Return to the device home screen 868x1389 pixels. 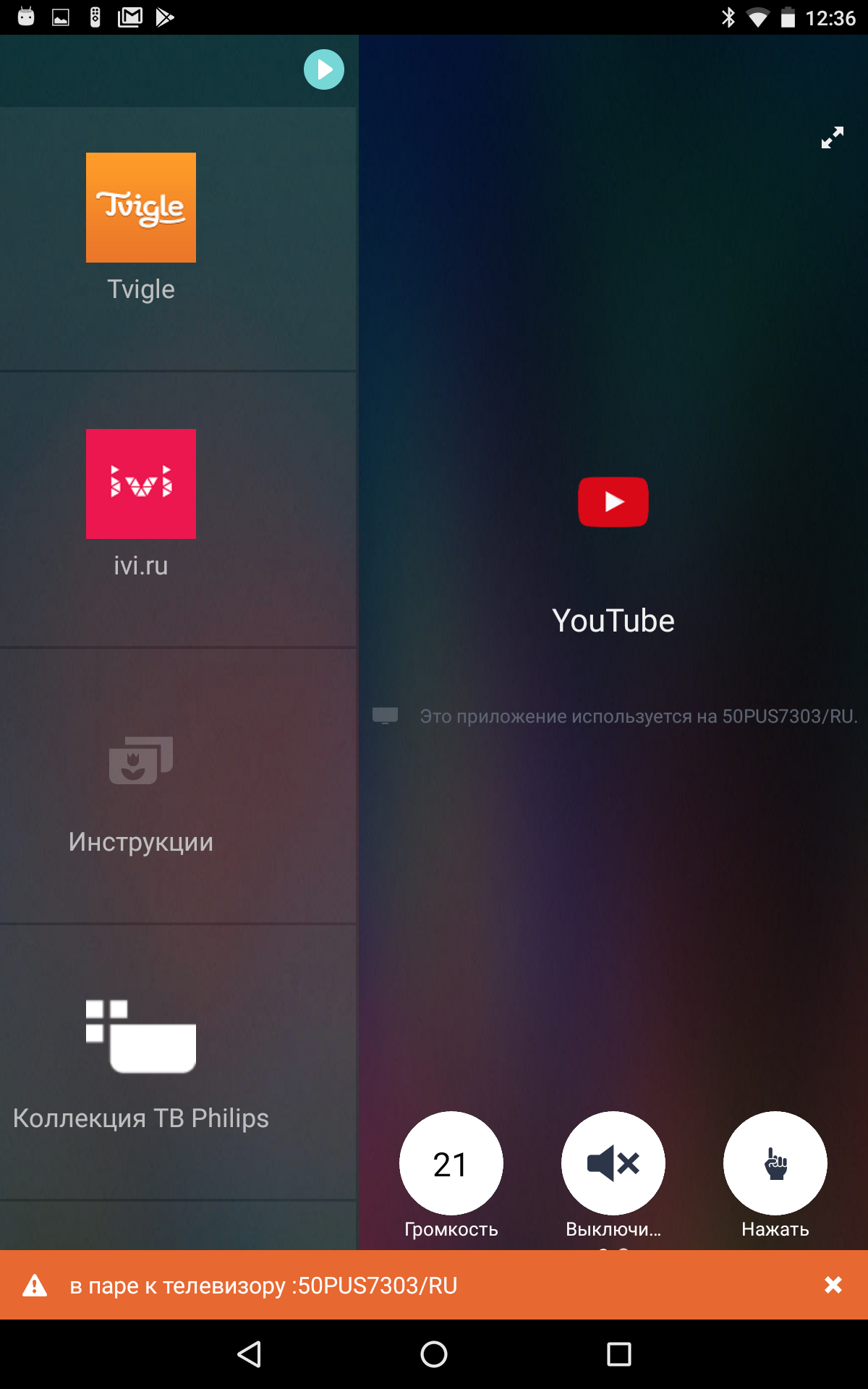434,1354
